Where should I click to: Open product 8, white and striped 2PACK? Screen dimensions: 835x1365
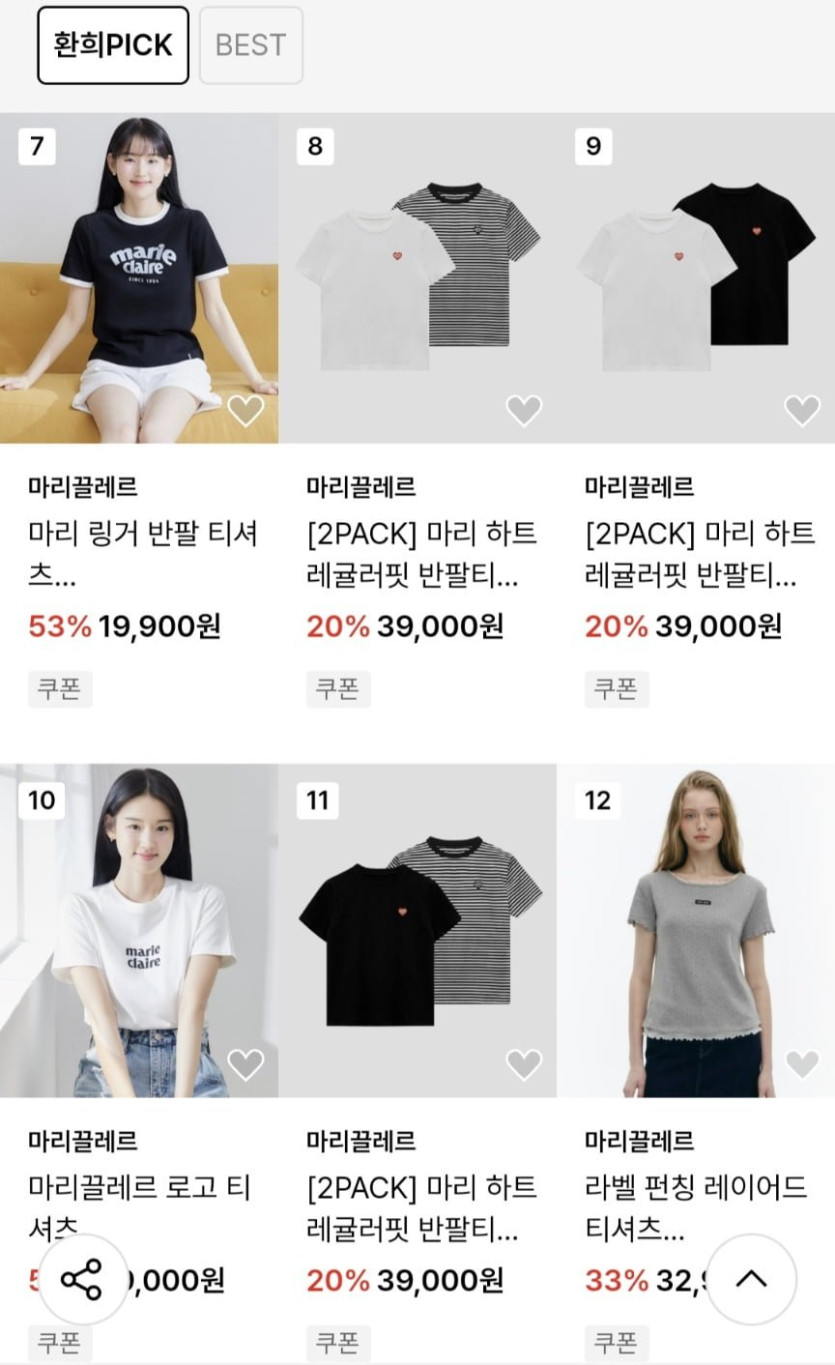point(417,278)
